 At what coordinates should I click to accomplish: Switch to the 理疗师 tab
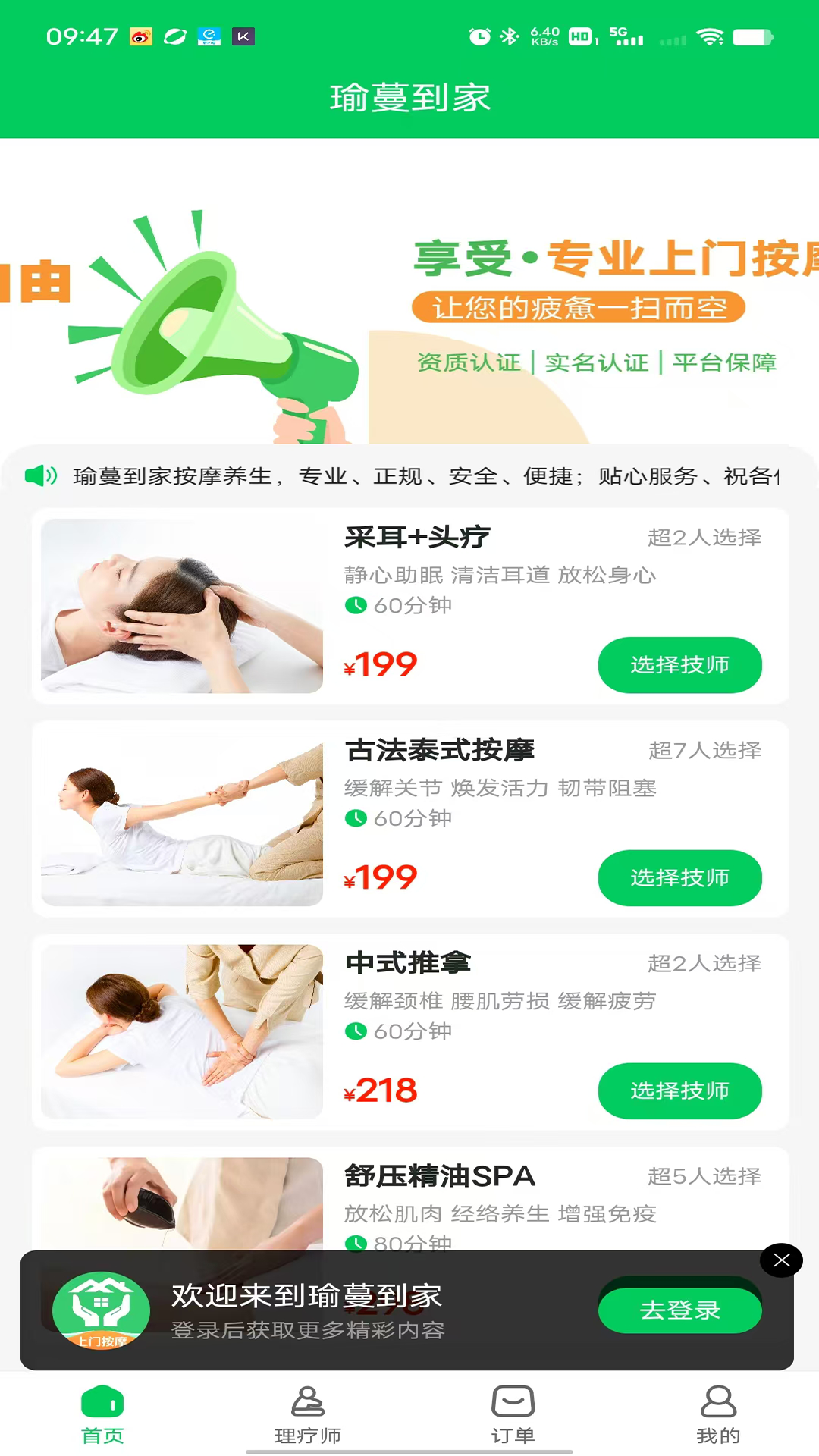pos(307,1415)
